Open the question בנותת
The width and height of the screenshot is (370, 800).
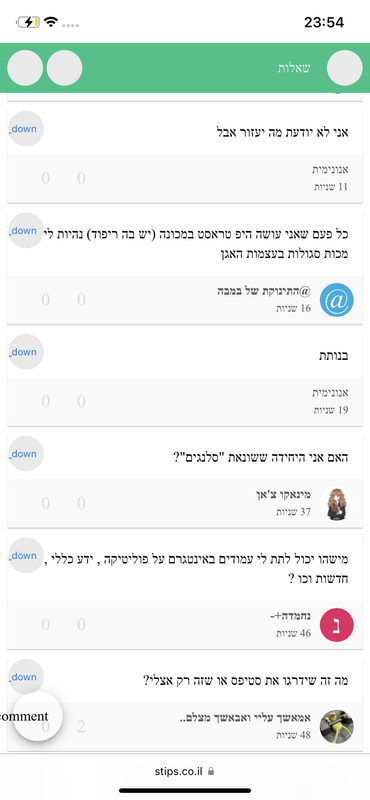332,356
